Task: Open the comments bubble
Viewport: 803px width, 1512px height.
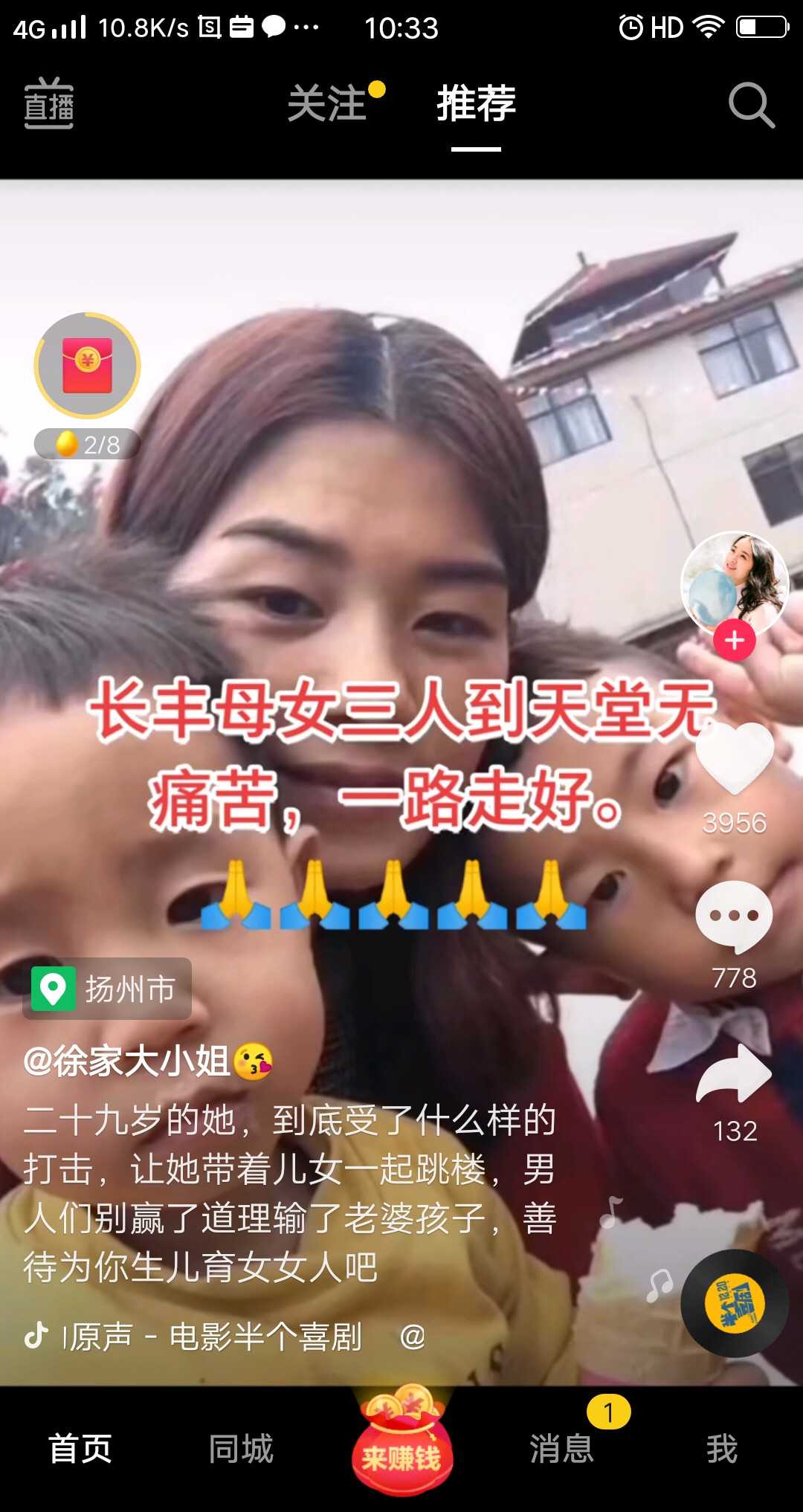Action: (x=735, y=917)
